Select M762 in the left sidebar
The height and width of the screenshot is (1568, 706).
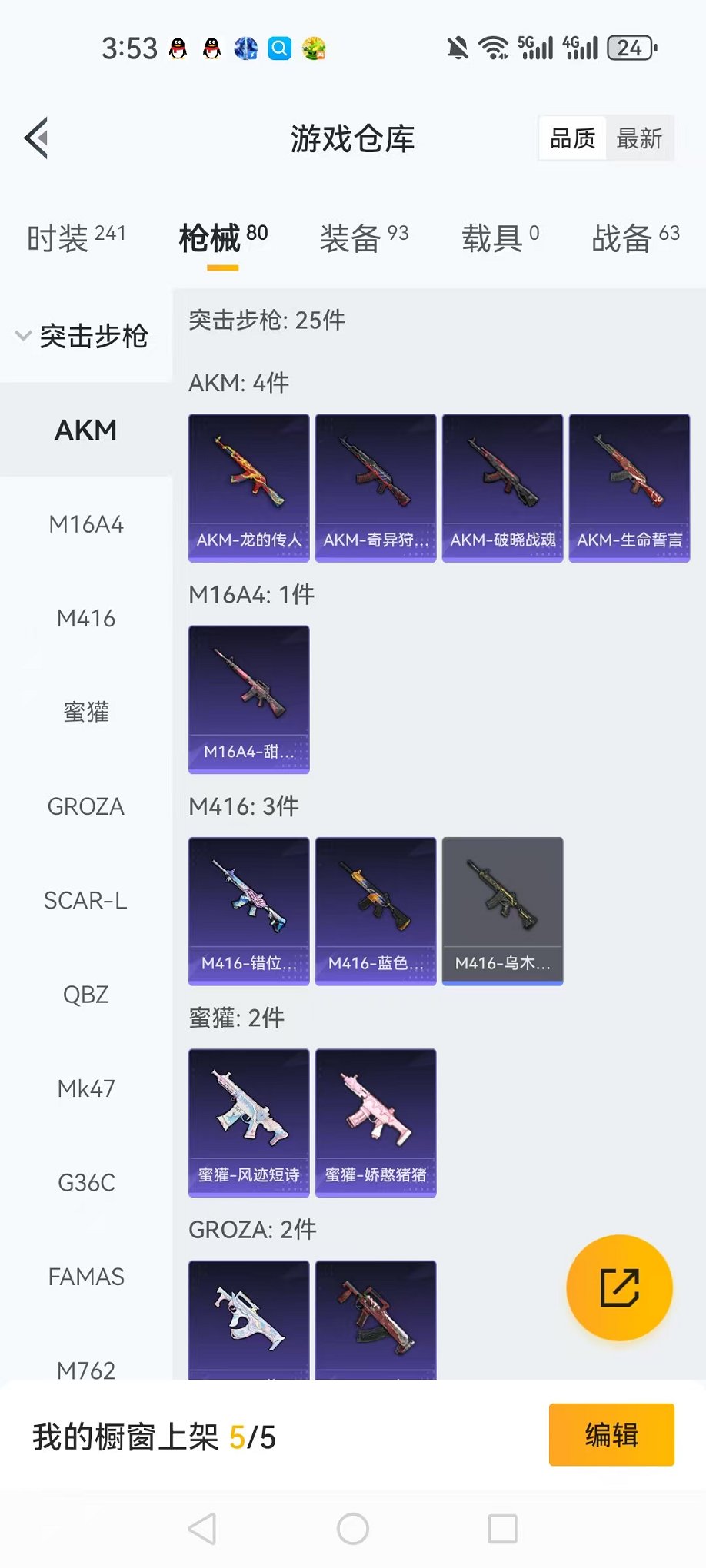point(85,1370)
